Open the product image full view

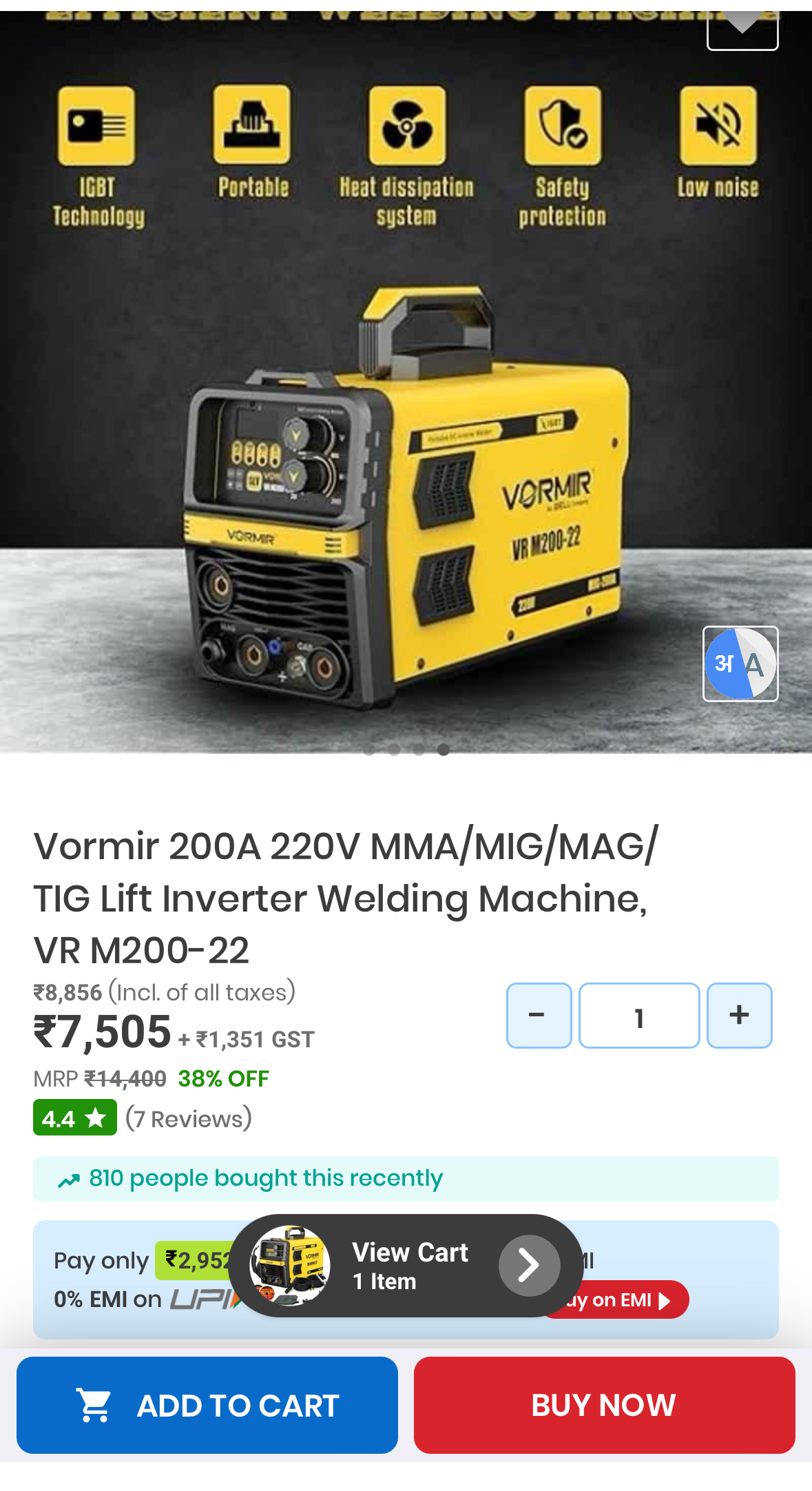406,448
